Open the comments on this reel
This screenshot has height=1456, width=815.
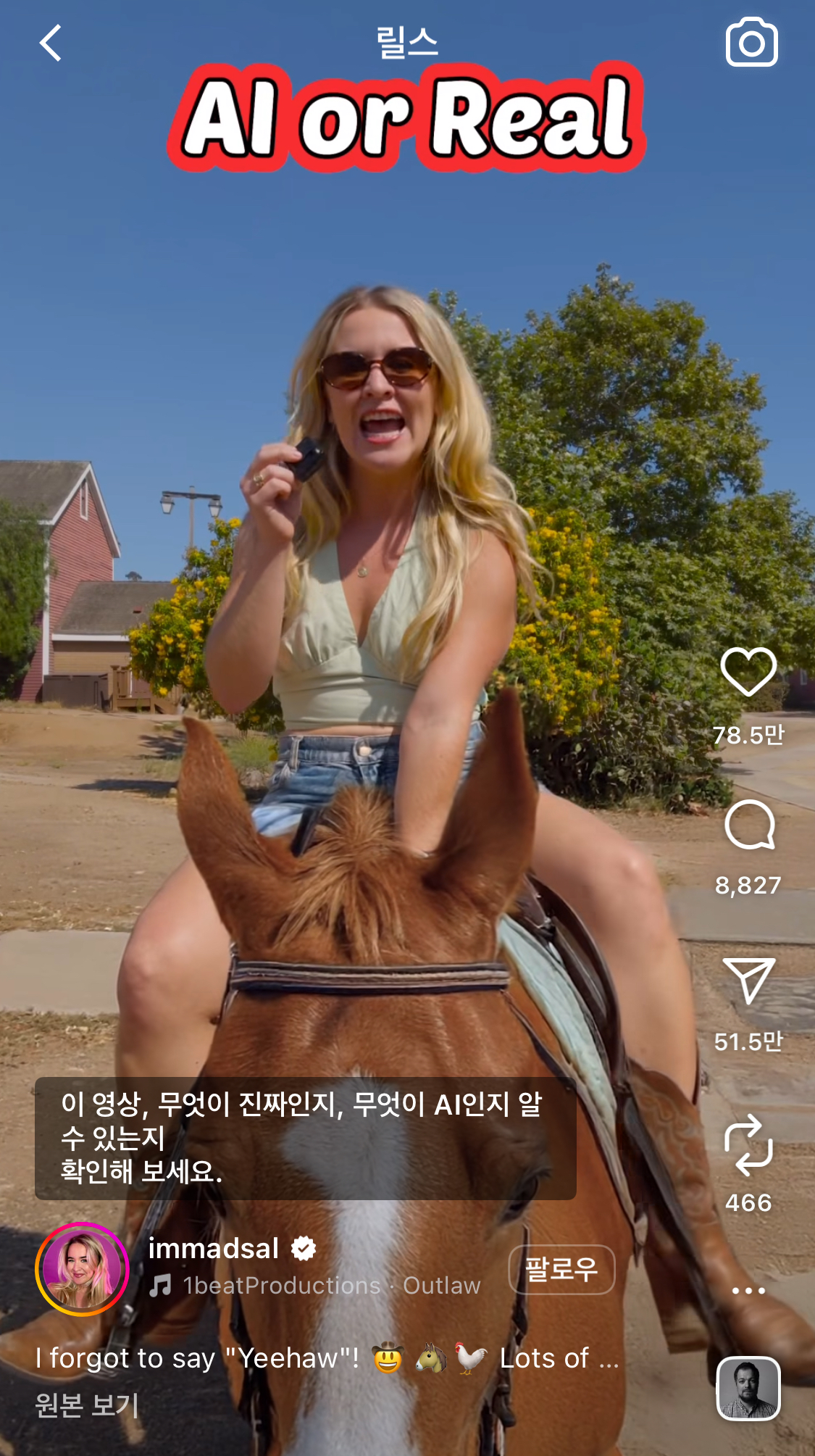749,825
